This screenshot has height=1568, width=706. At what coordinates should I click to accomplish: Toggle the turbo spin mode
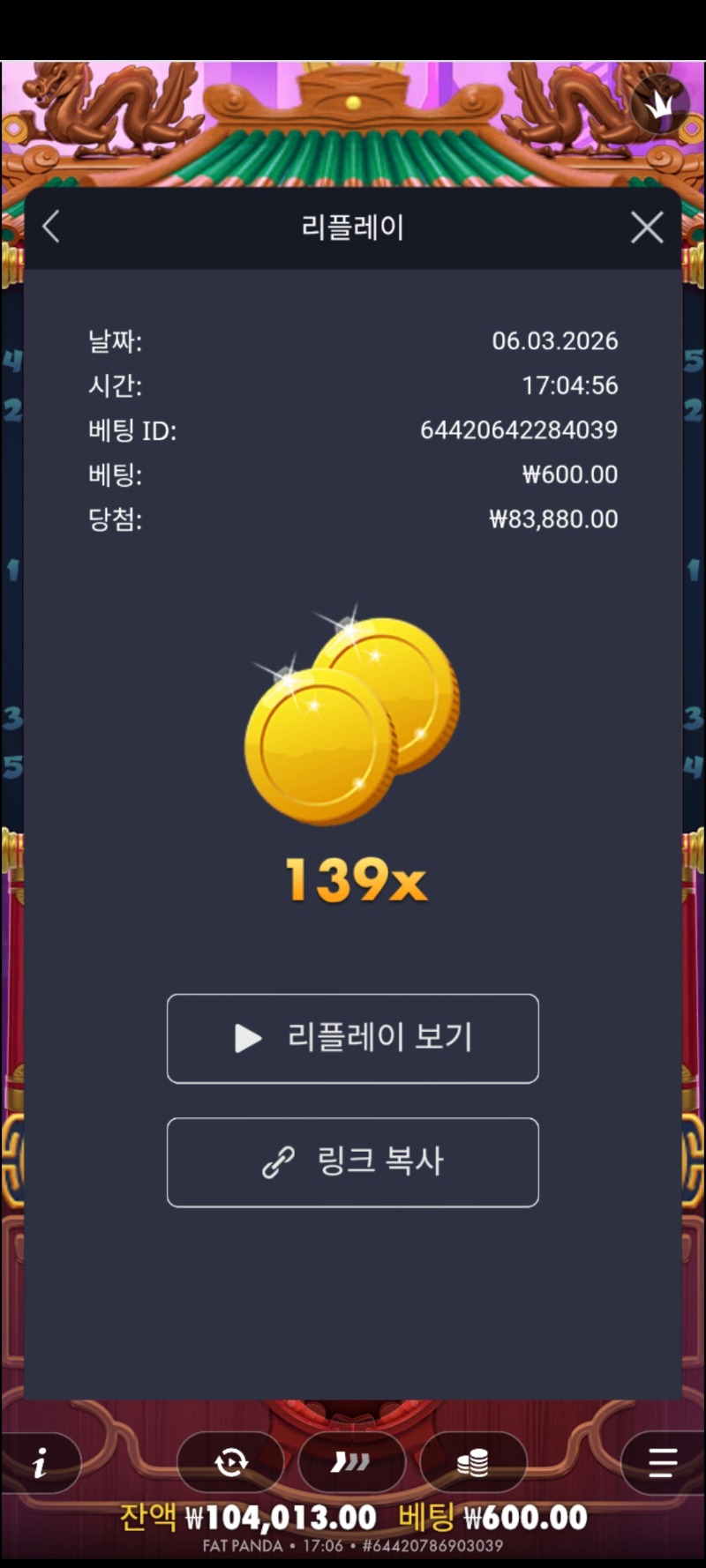[x=351, y=1463]
